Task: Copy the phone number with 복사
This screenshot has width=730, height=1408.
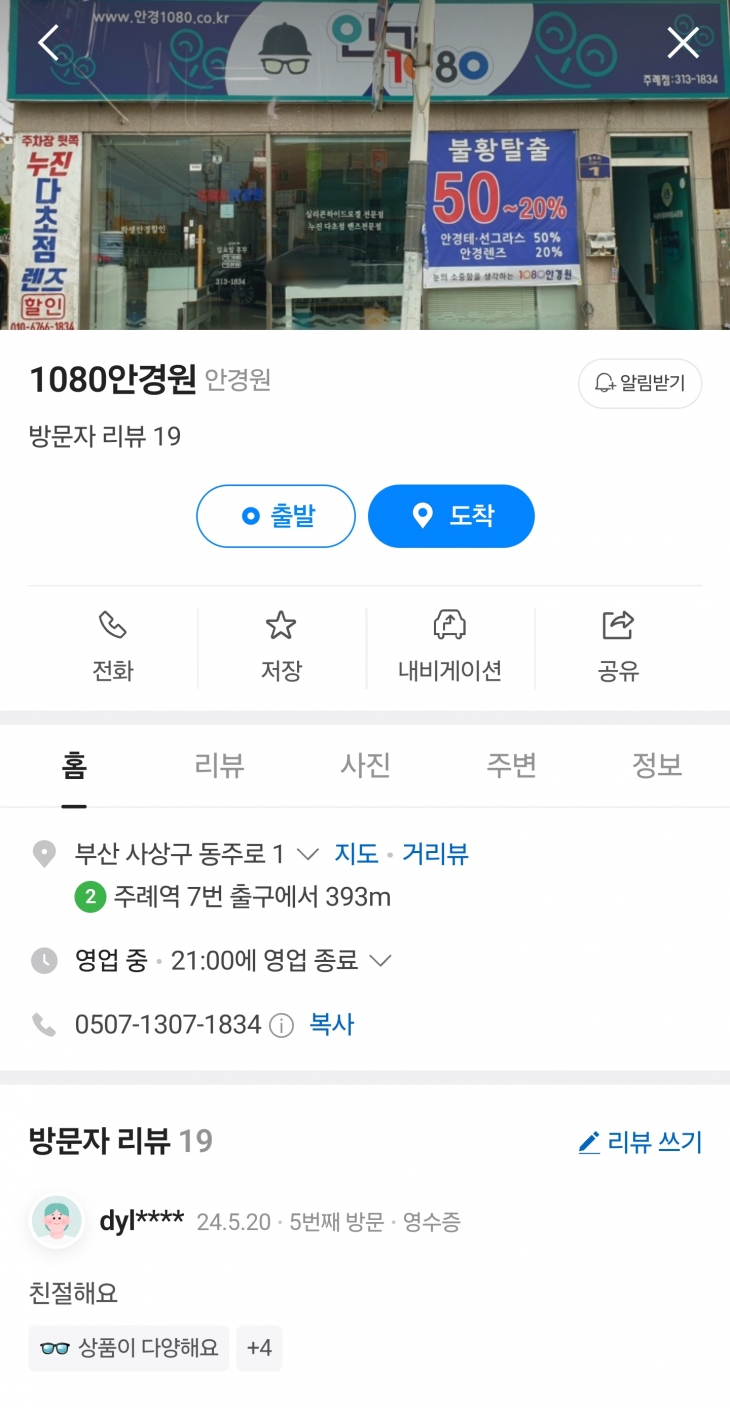Action: coord(331,1025)
